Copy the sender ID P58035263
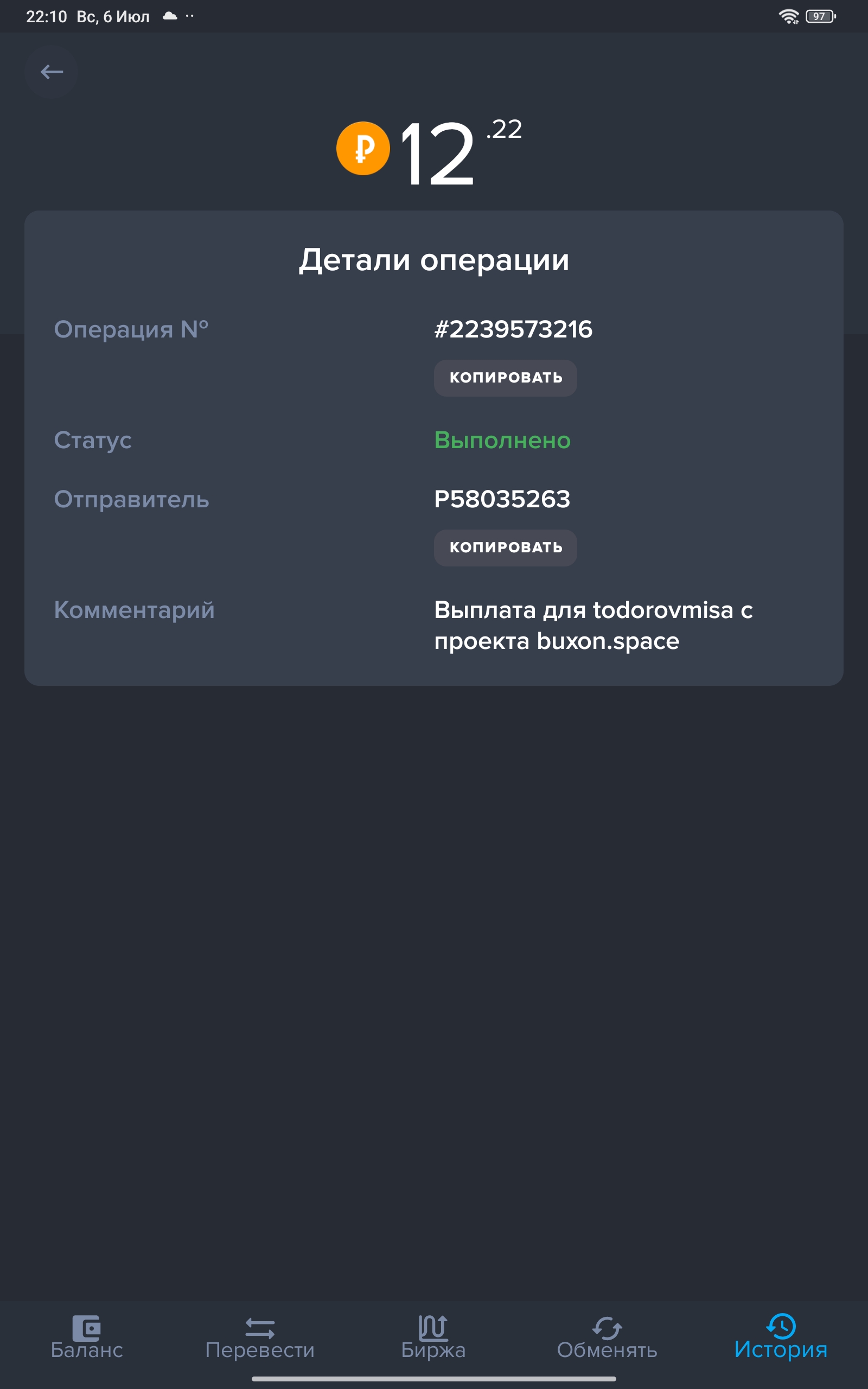 point(505,547)
